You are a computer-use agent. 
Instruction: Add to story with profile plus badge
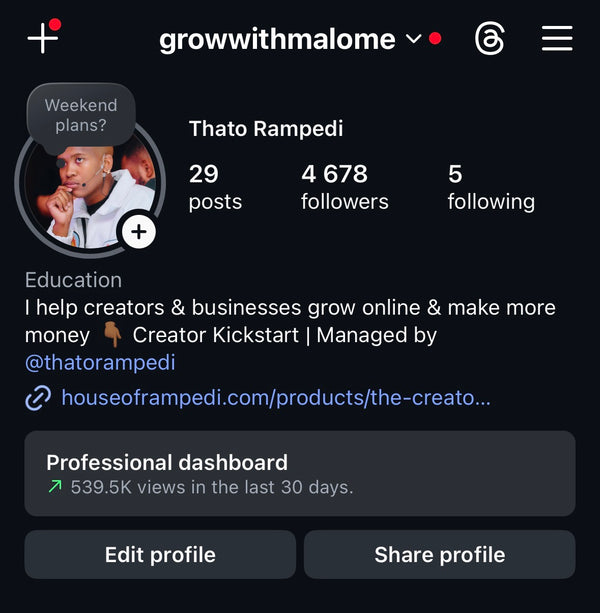(x=138, y=232)
